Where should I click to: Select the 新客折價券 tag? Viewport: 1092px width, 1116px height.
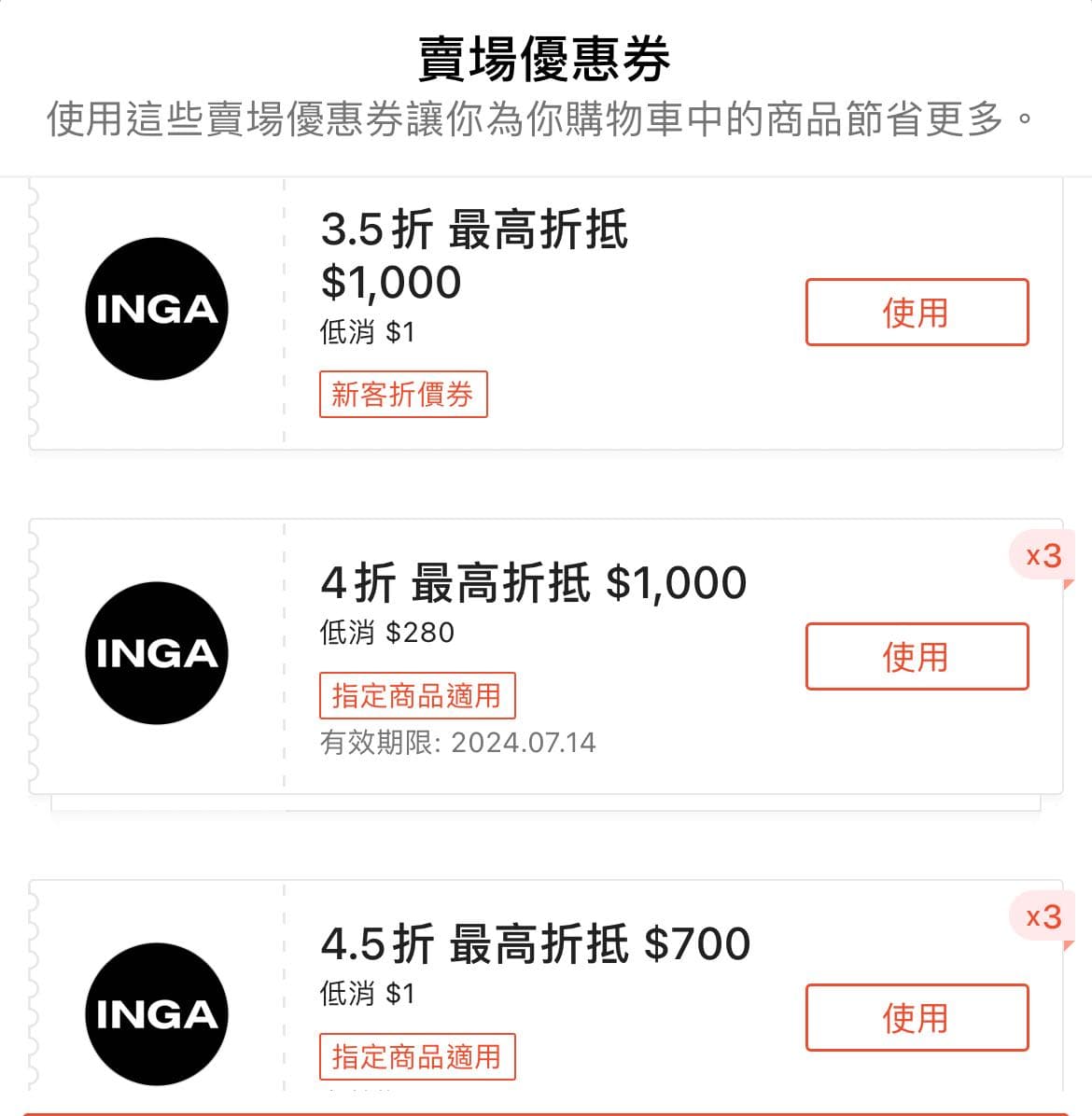(403, 395)
